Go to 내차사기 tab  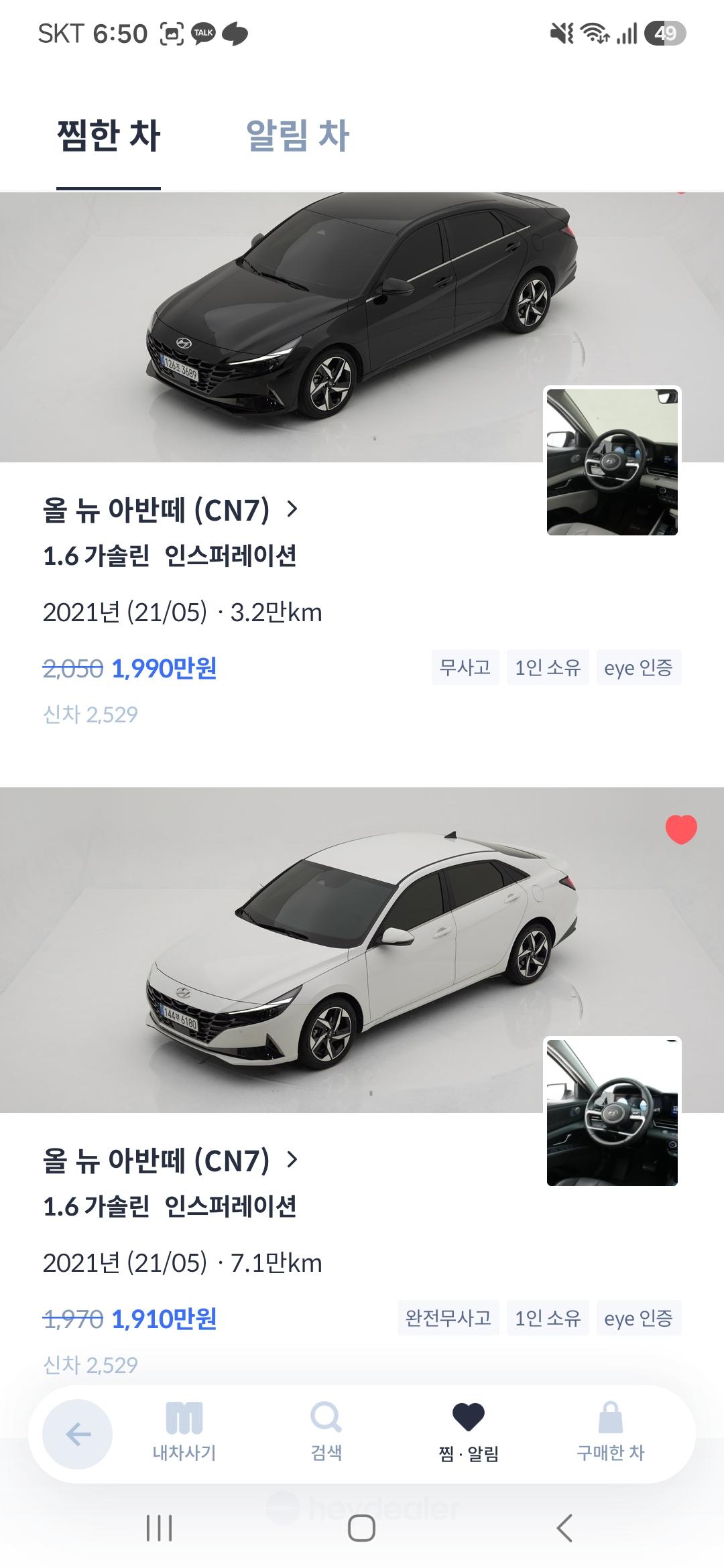(184, 1433)
